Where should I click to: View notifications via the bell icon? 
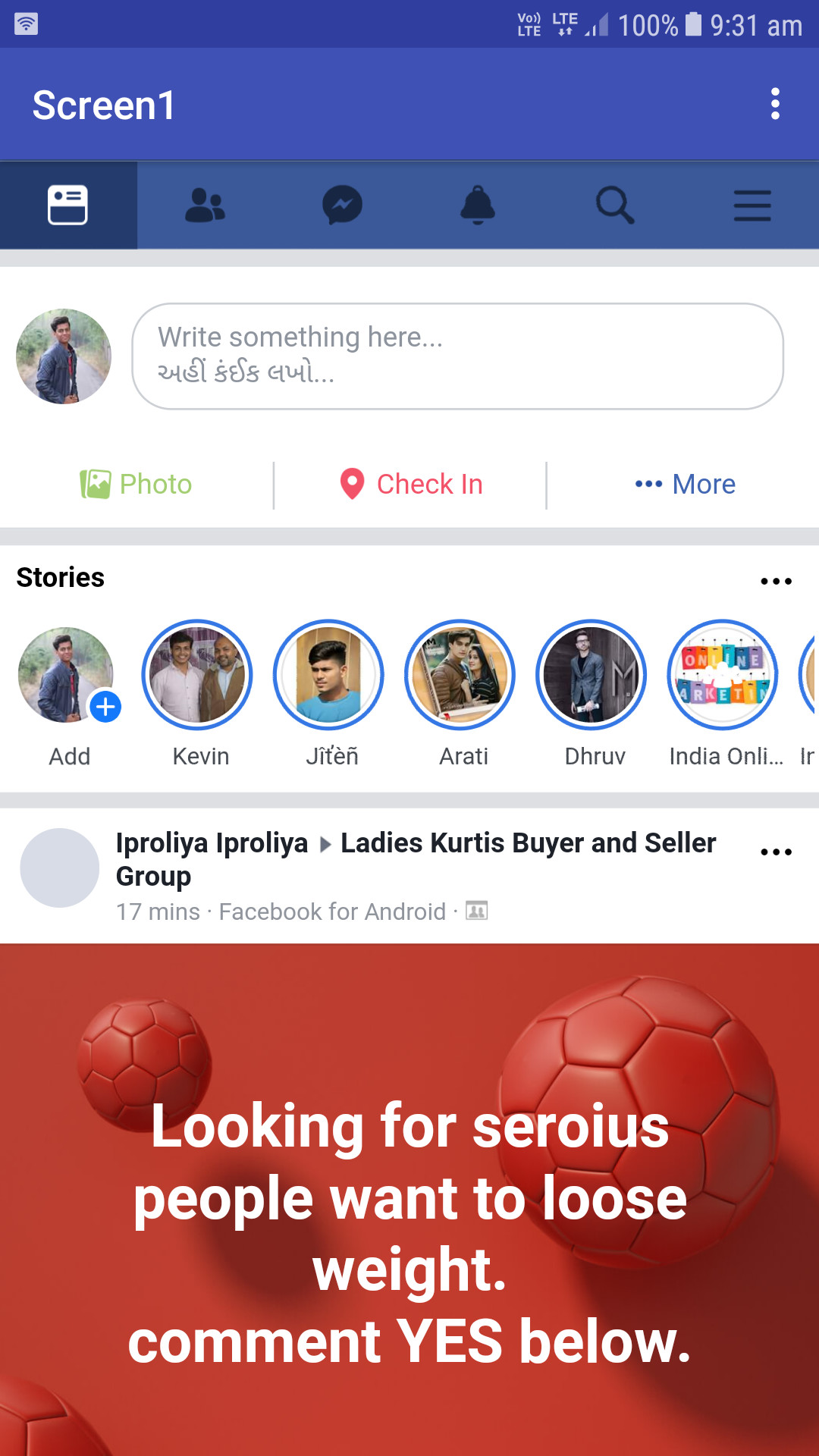[x=479, y=205]
